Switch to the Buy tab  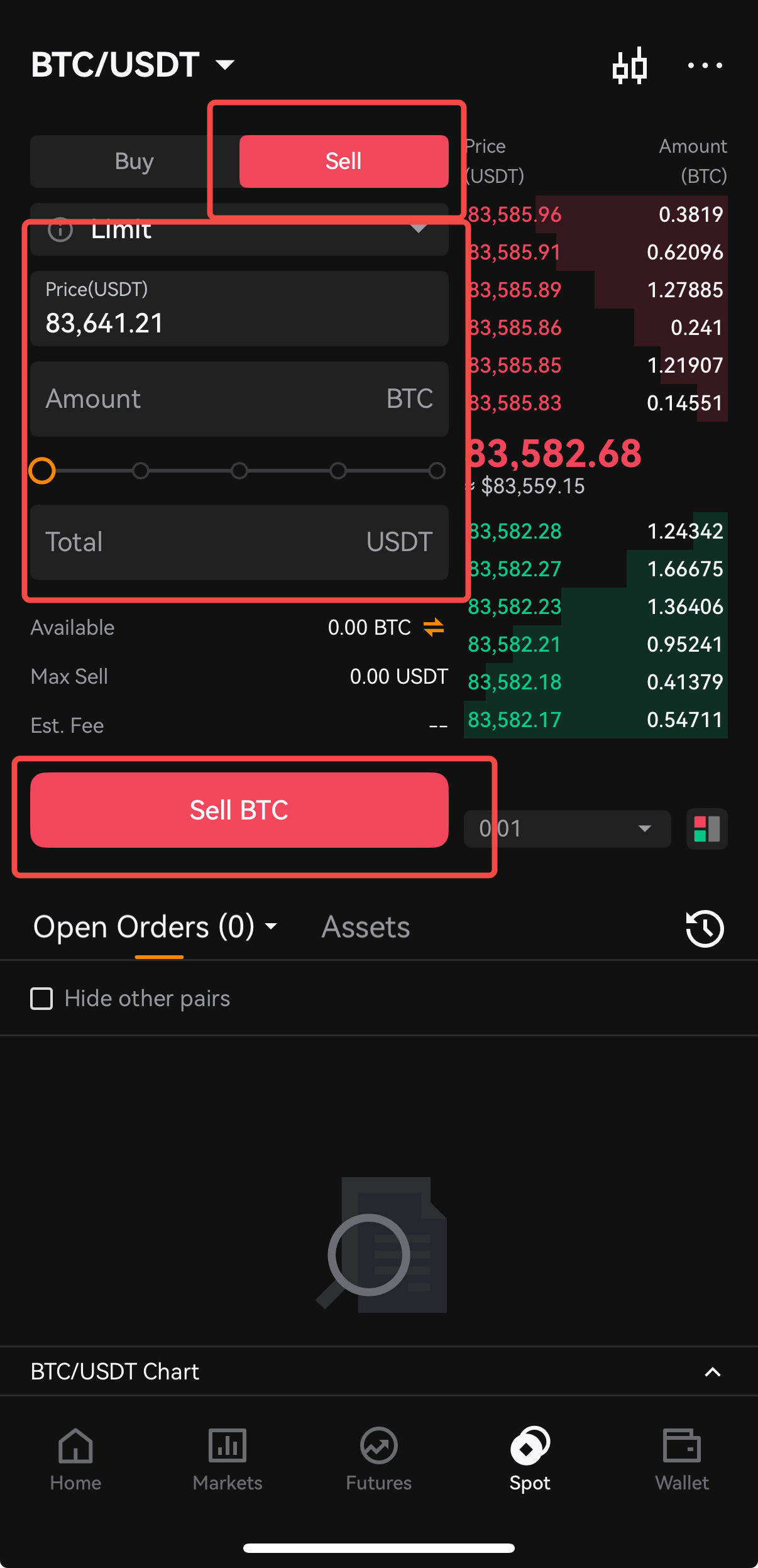point(135,162)
